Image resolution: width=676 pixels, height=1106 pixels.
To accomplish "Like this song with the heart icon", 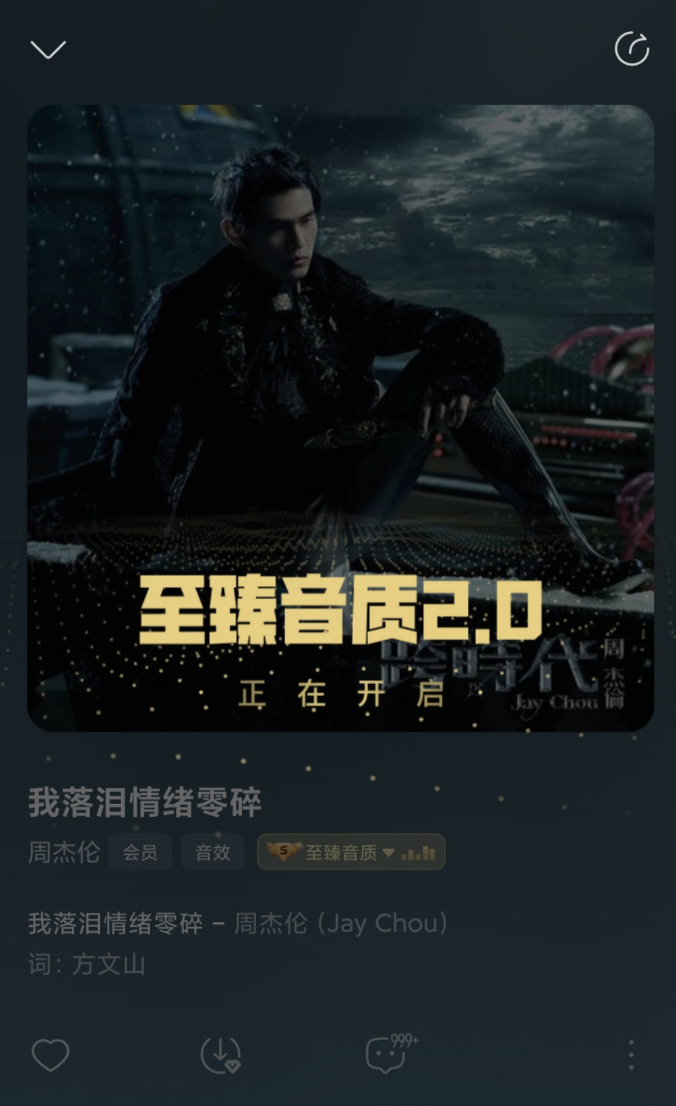I will 50,1055.
